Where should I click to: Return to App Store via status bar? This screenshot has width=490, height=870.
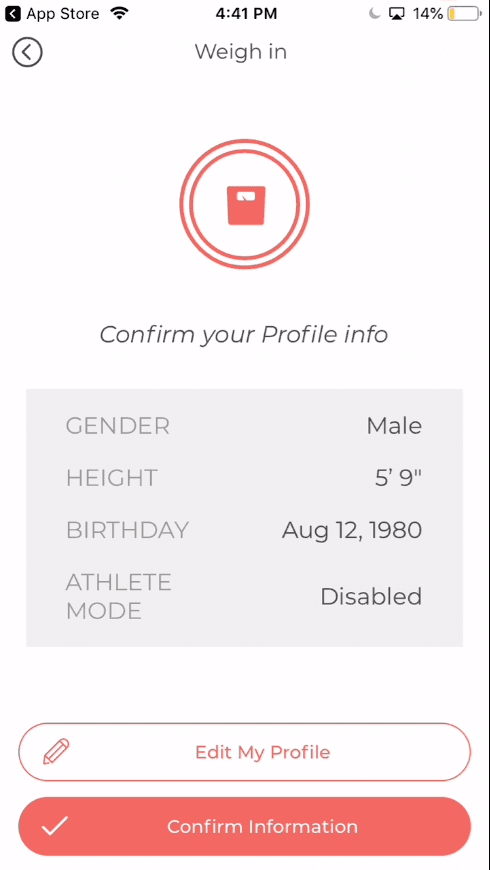coord(55,13)
